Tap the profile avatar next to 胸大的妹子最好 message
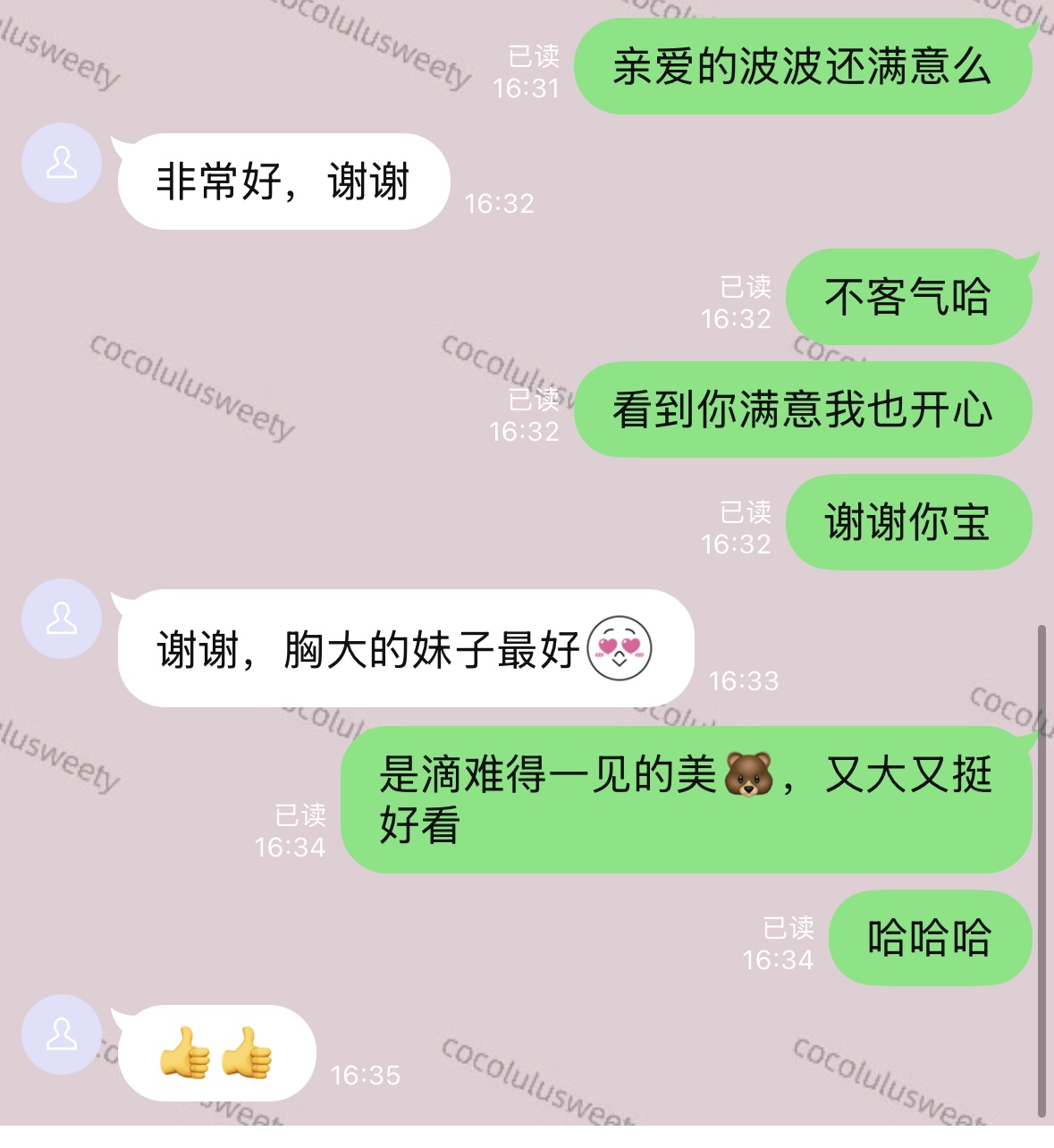This screenshot has width=1054, height=1148. (x=62, y=619)
